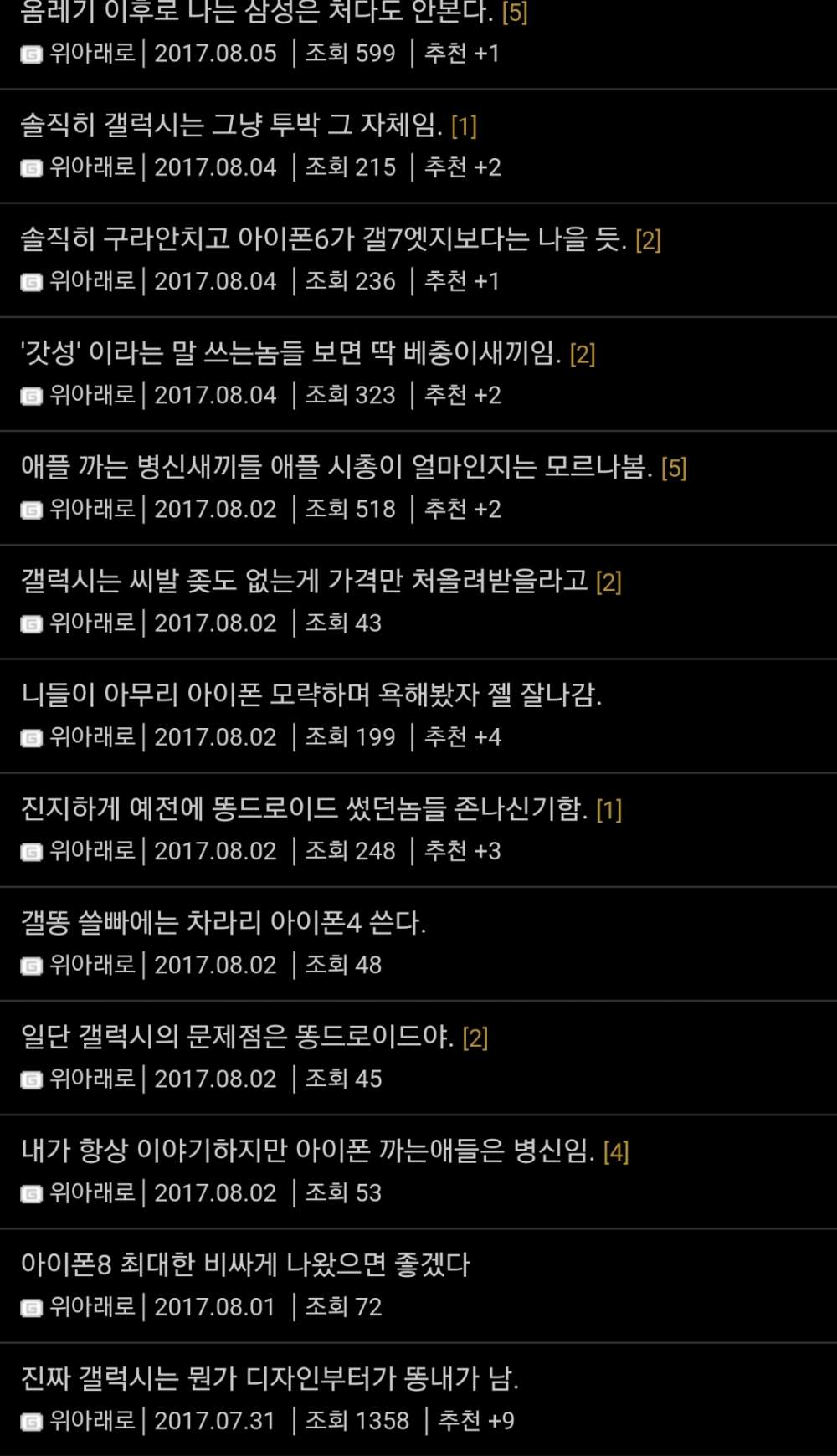The height and width of the screenshot is (1456, 837).
Task: Click the gallery badge icon on the 2017.08.05 post
Action: pos(30,53)
